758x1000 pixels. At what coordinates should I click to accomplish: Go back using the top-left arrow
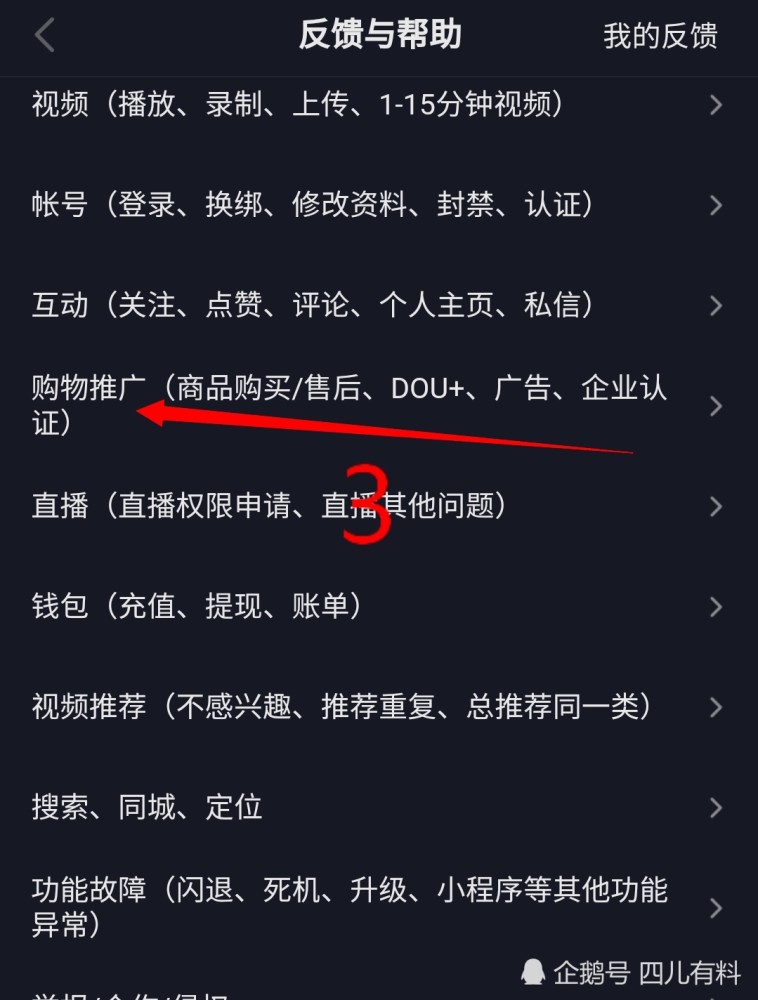[x=44, y=36]
